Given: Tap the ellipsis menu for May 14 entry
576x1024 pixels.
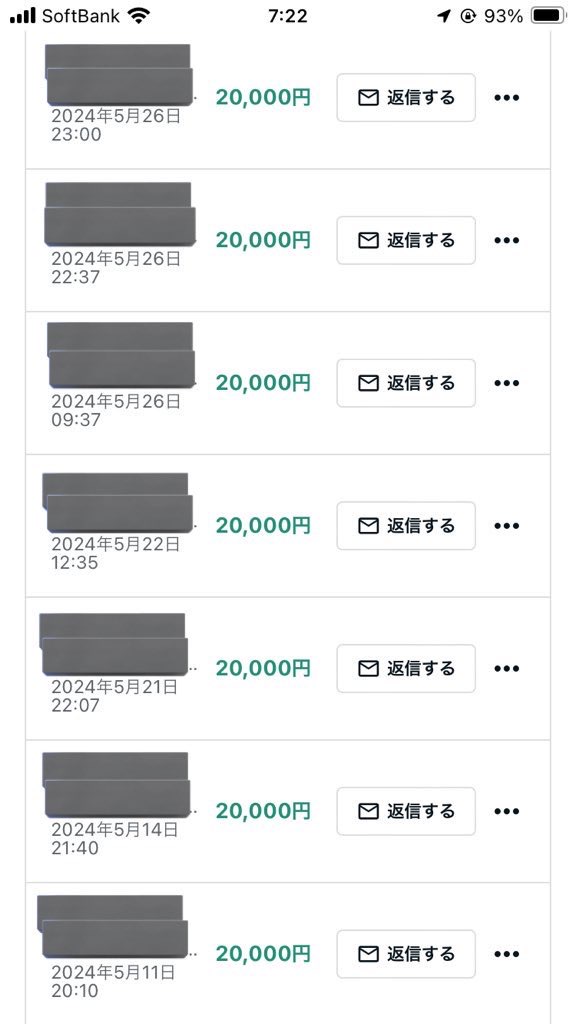Looking at the screenshot, I should [x=506, y=811].
